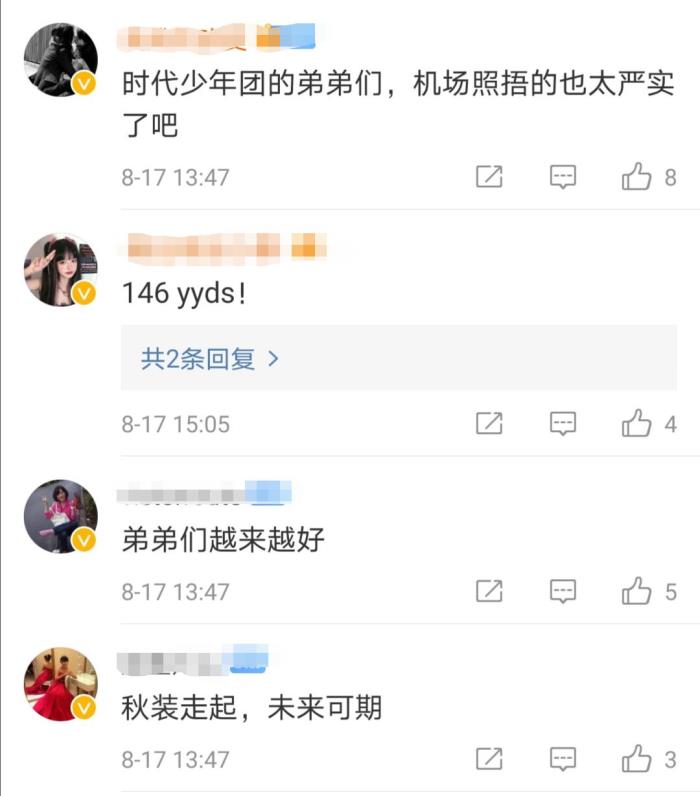The image size is (700, 796).
Task: Open avatar of the 146 yyds commenter
Action: [x=60, y=270]
